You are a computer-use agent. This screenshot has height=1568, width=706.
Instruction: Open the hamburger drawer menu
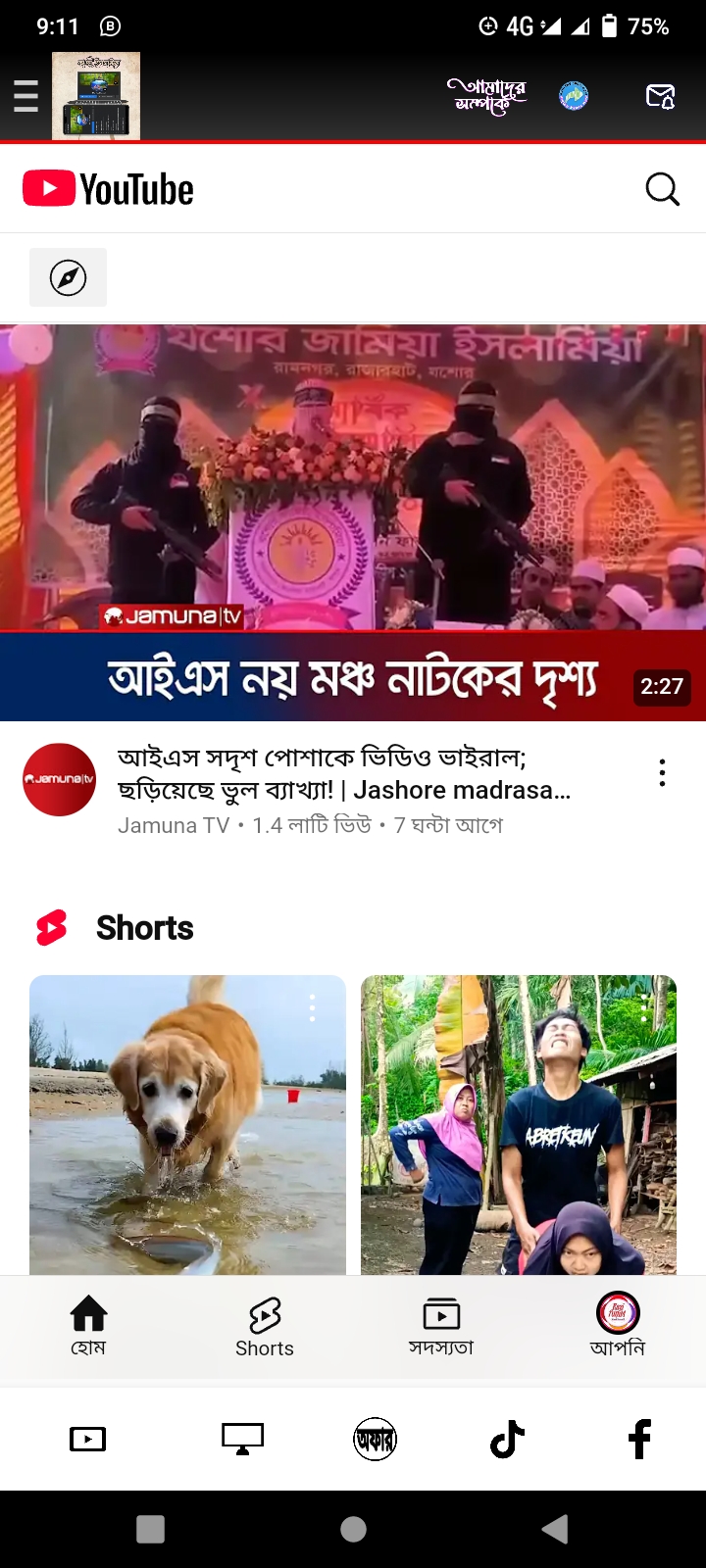(26, 96)
